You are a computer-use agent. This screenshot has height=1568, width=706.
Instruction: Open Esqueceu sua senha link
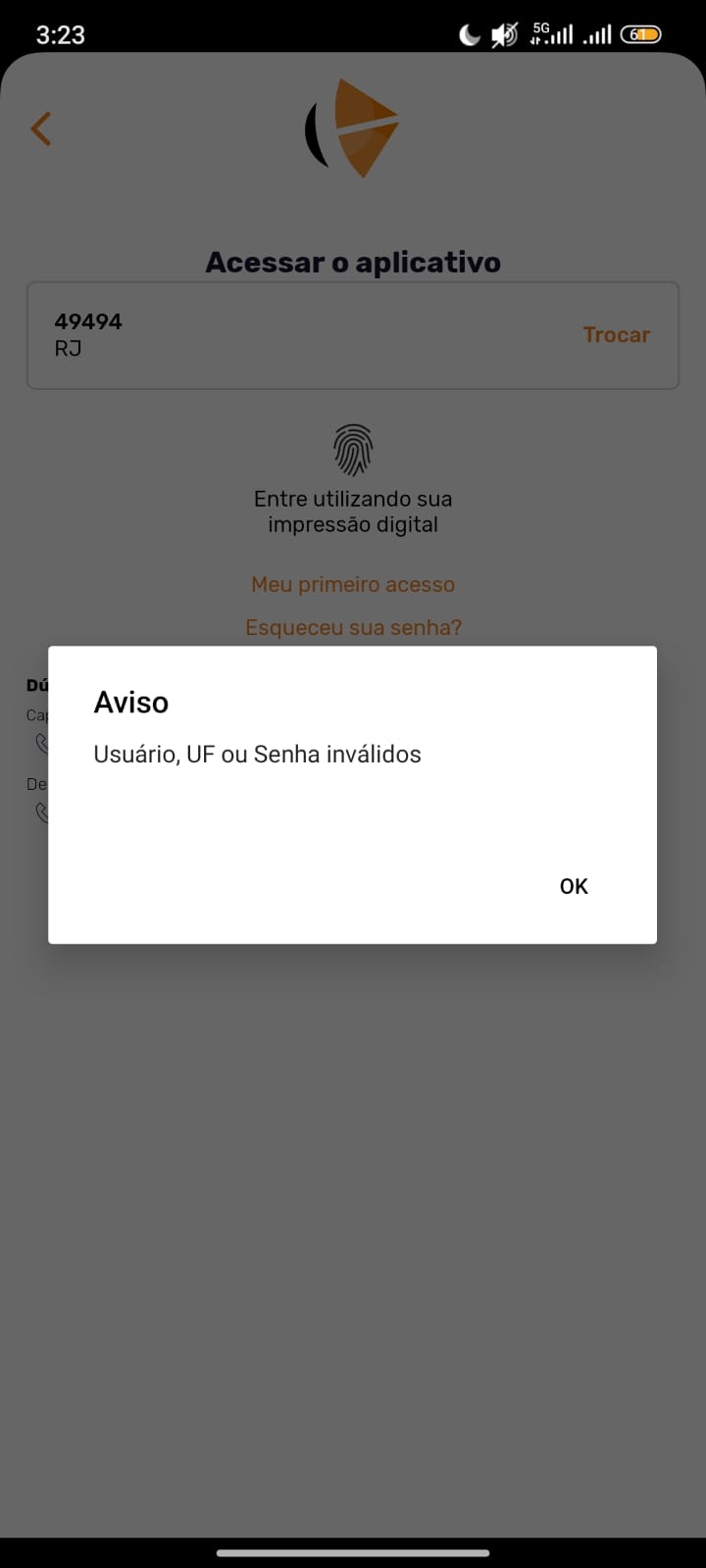click(353, 627)
